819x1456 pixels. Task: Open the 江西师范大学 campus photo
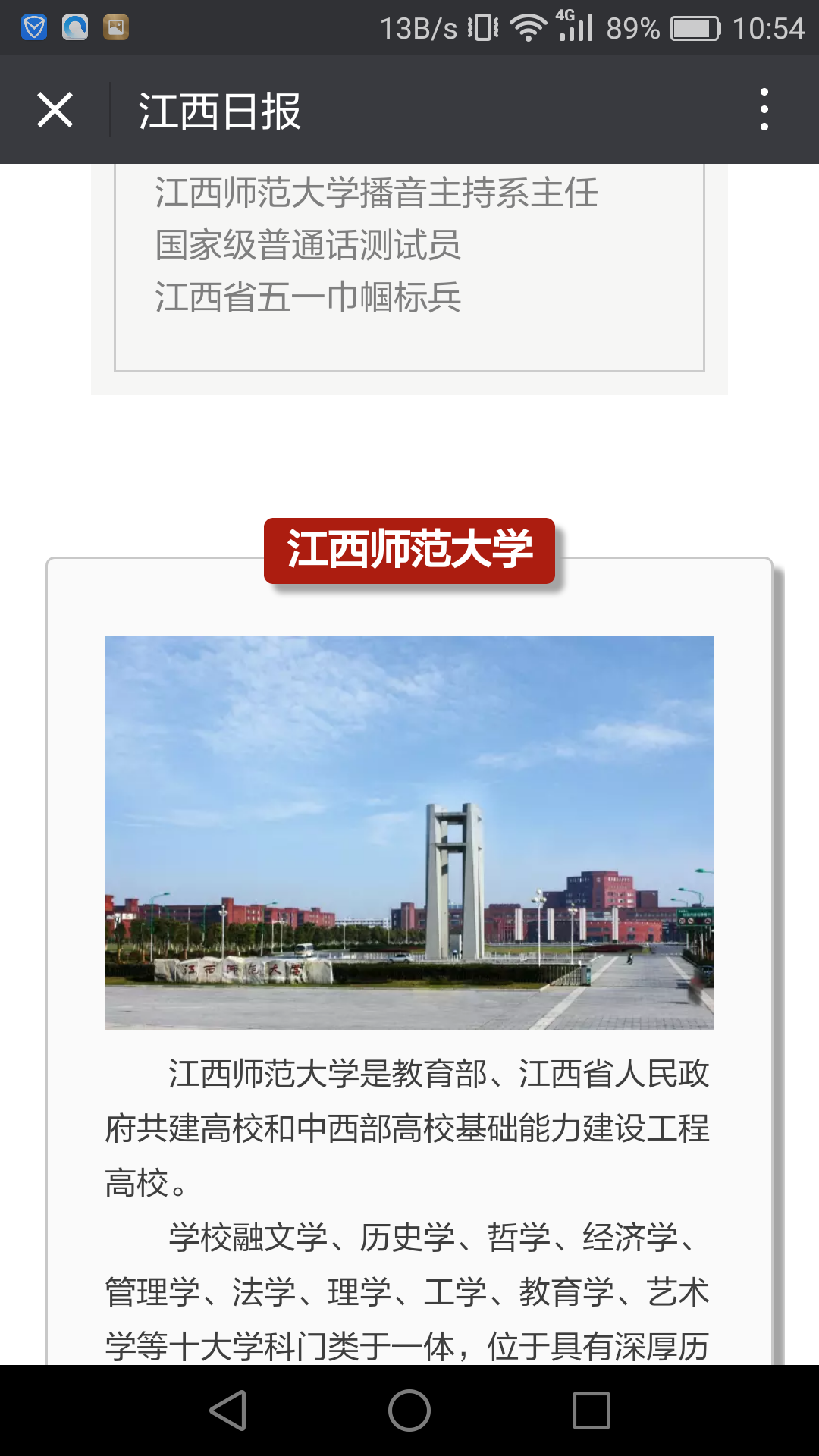(x=409, y=832)
